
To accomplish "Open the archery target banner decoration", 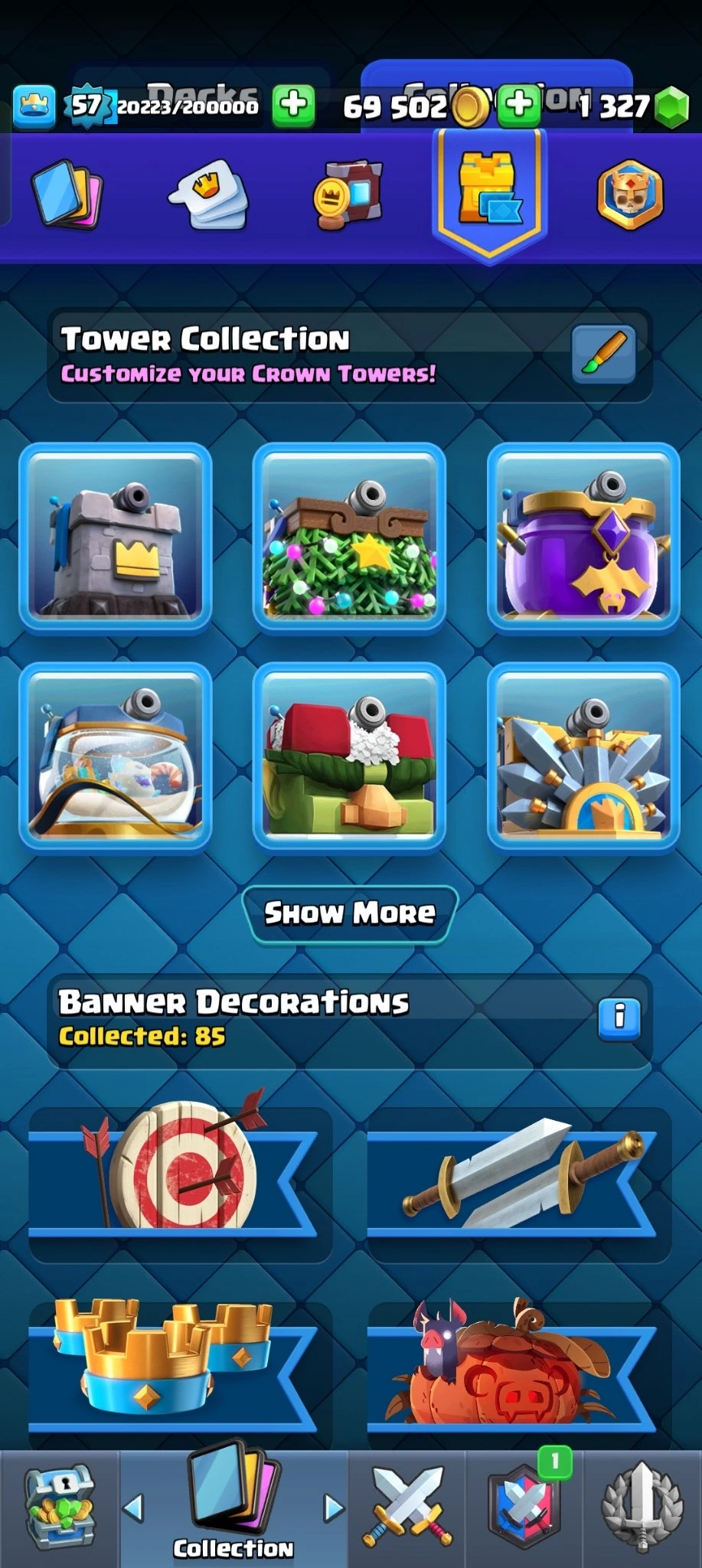I will (x=180, y=1171).
